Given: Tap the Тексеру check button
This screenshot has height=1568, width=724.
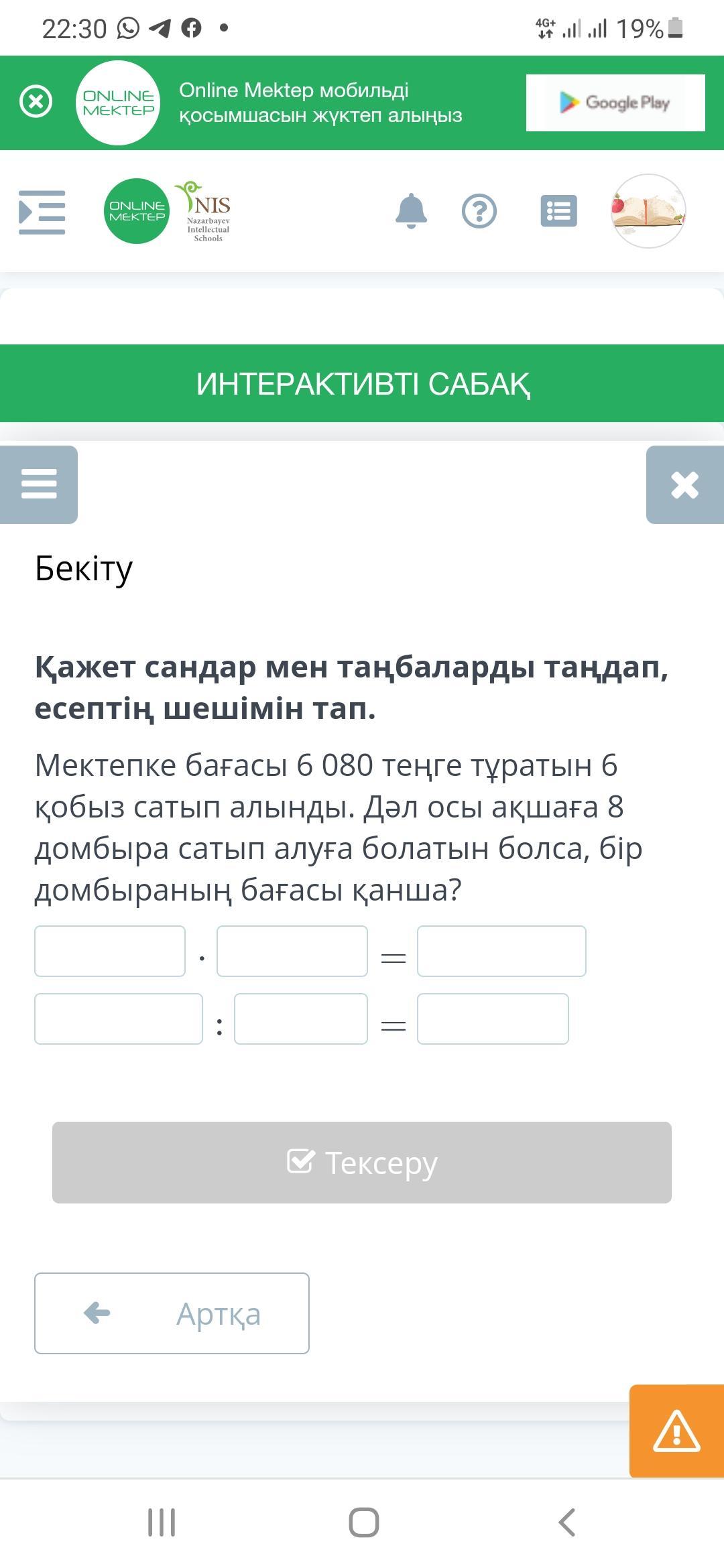Looking at the screenshot, I should (x=362, y=1163).
